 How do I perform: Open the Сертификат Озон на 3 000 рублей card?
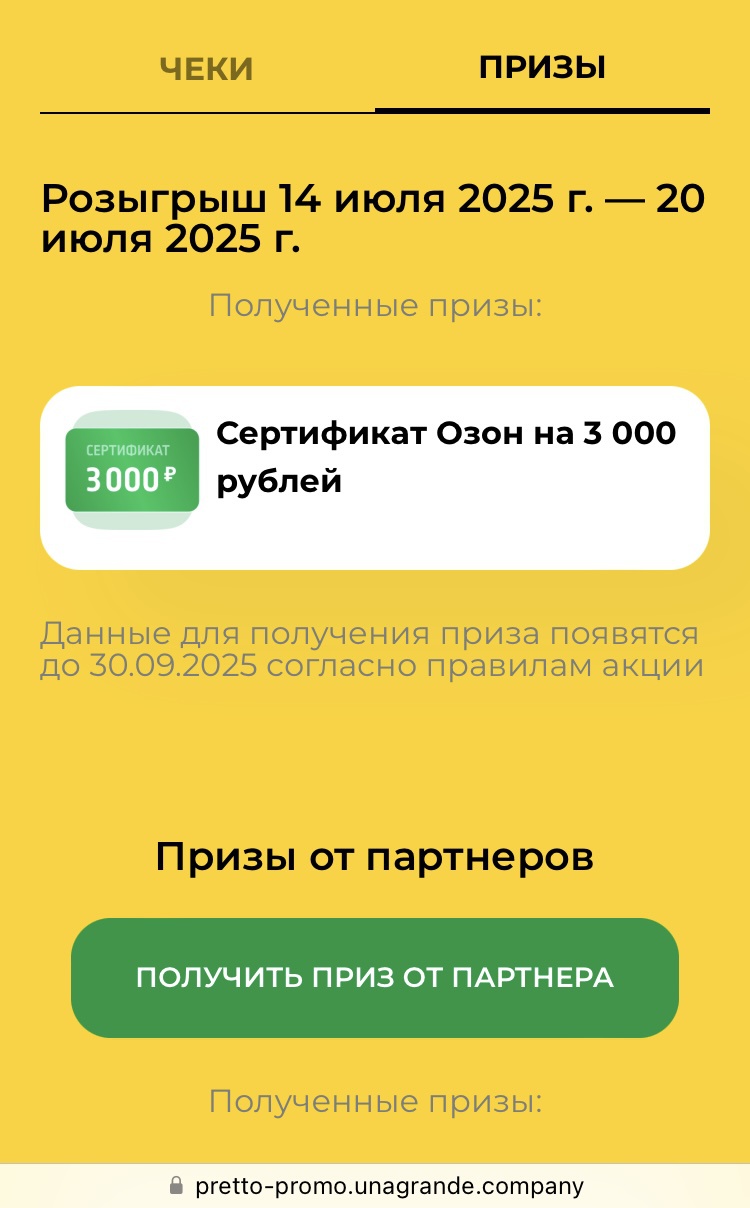[x=374, y=478]
